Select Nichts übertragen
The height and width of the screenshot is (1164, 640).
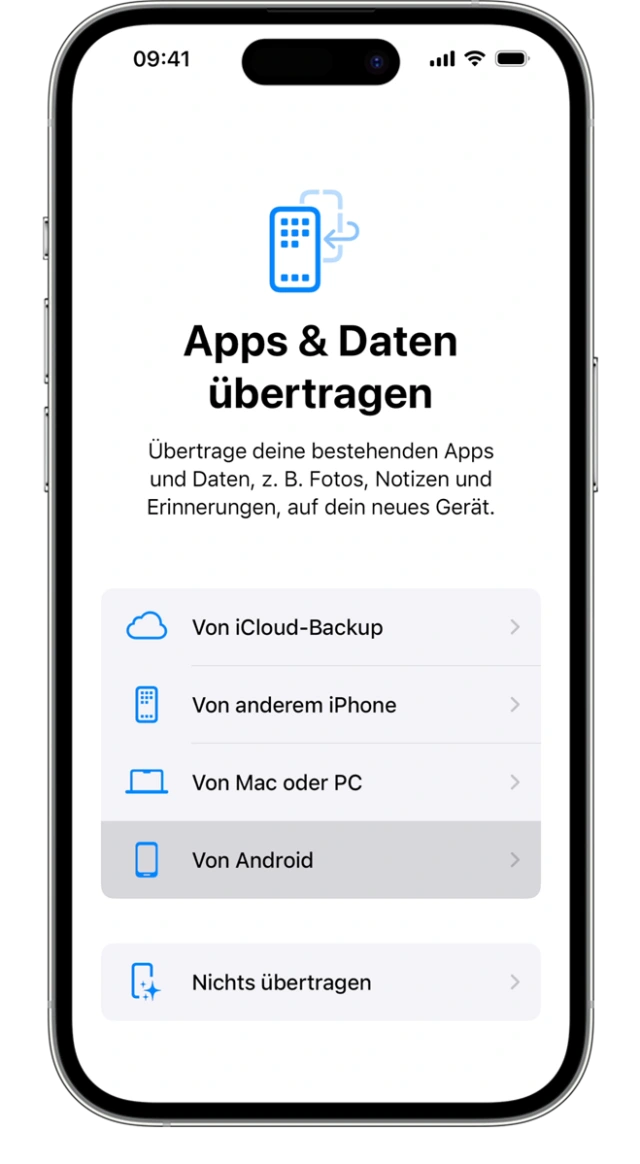point(320,982)
